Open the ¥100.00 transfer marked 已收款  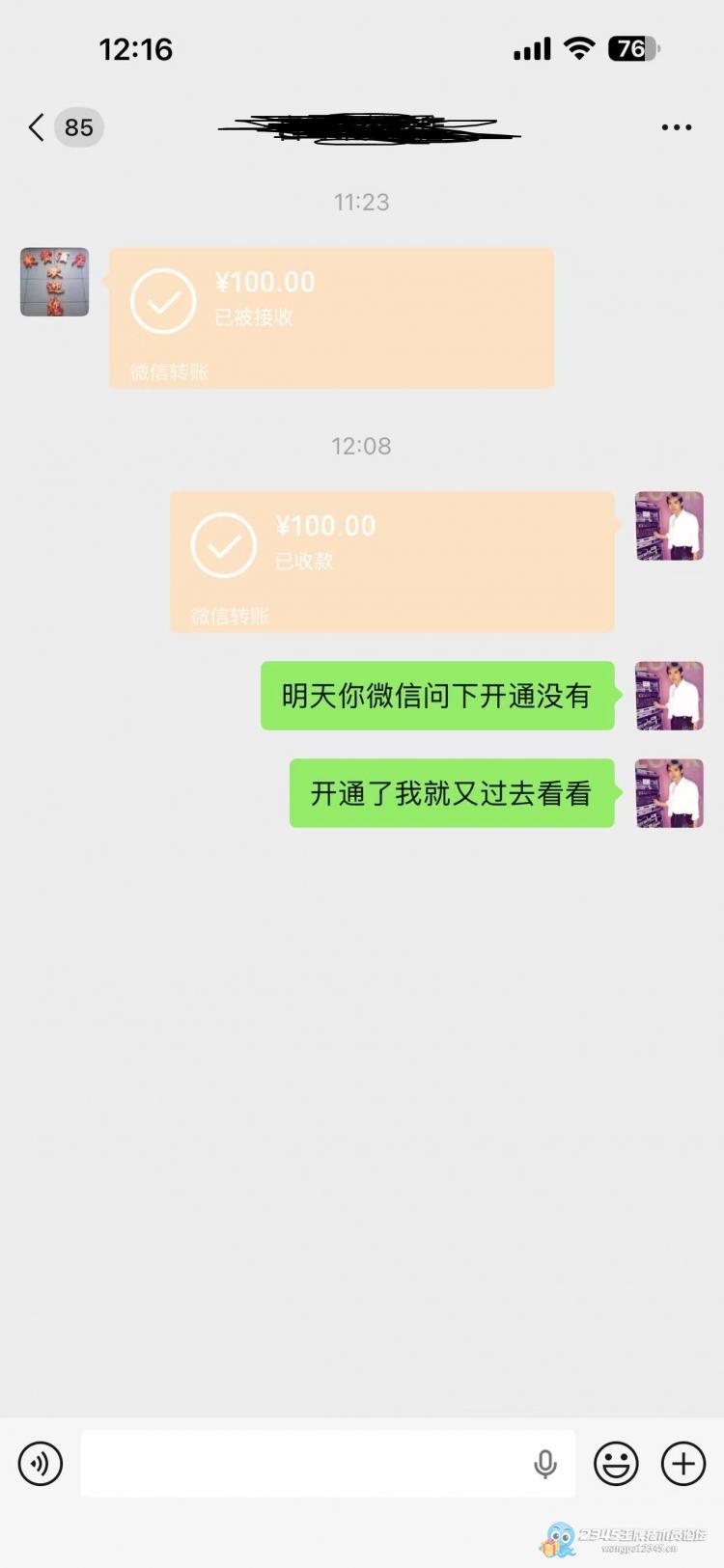tap(392, 562)
